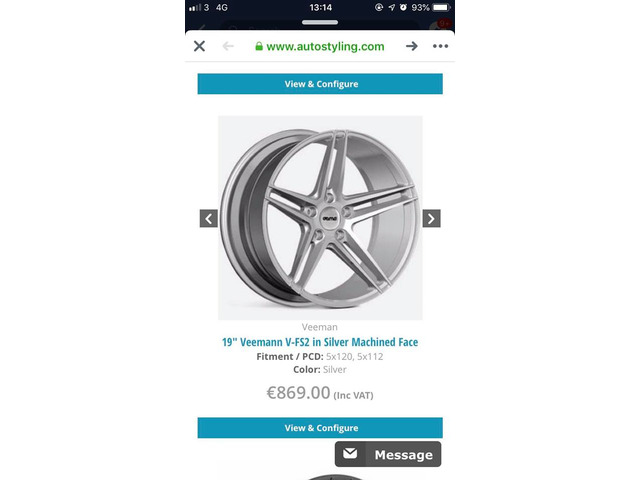Open the Veemann V-FS2 wheel photo
Screen dimensions: 640x480
[320, 218]
